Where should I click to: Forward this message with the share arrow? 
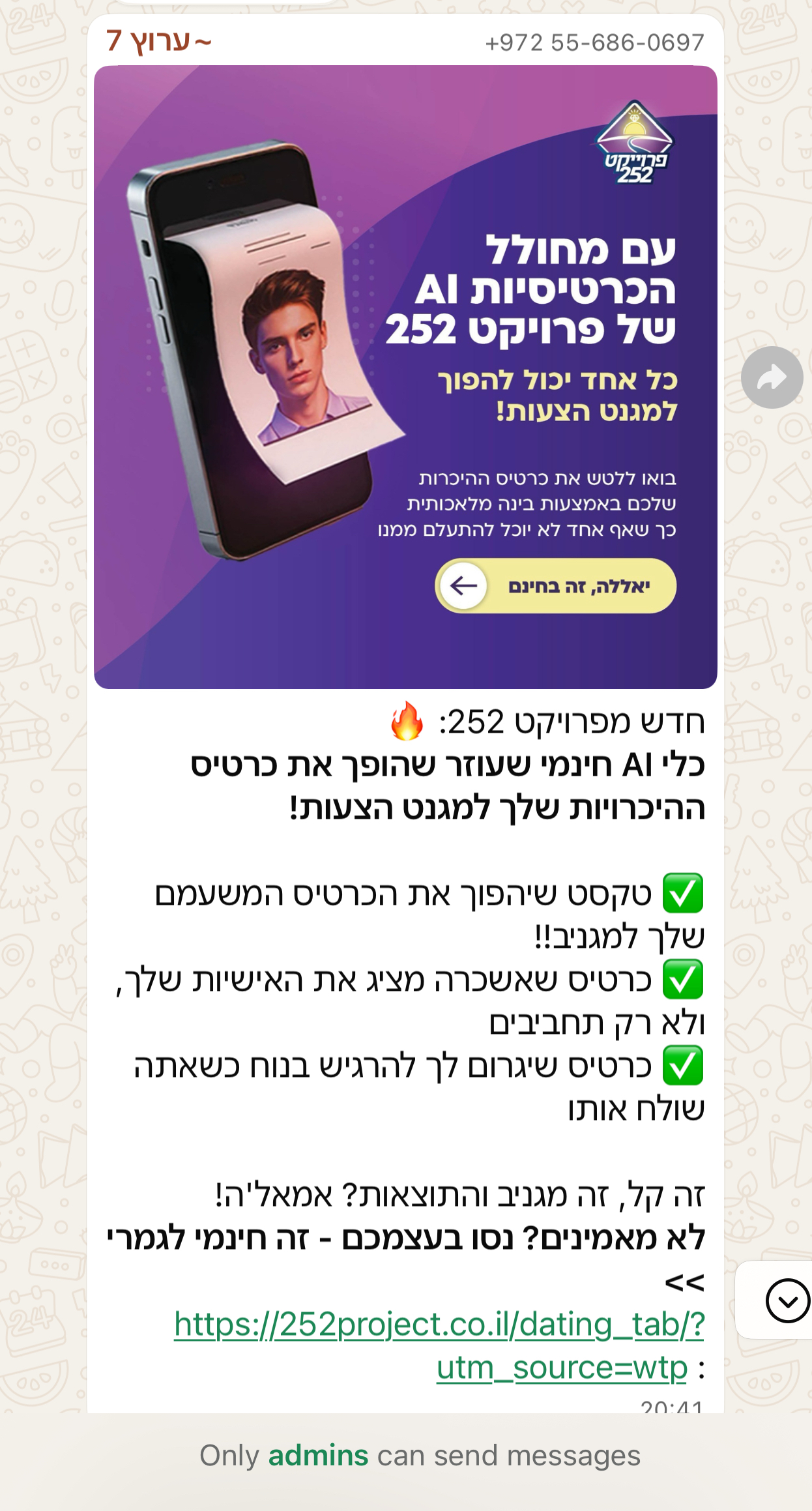pyautogui.click(x=772, y=377)
